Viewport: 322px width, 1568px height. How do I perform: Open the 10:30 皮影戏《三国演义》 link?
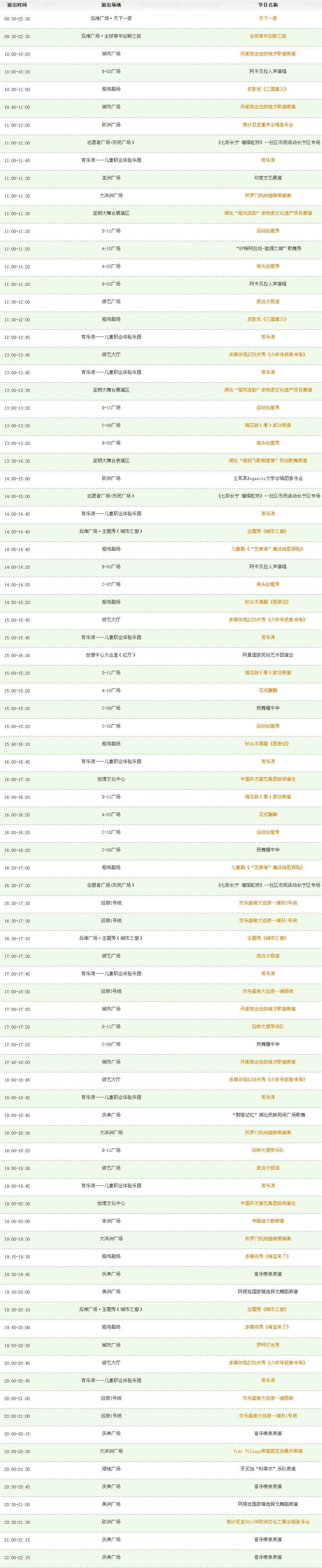coord(268,89)
